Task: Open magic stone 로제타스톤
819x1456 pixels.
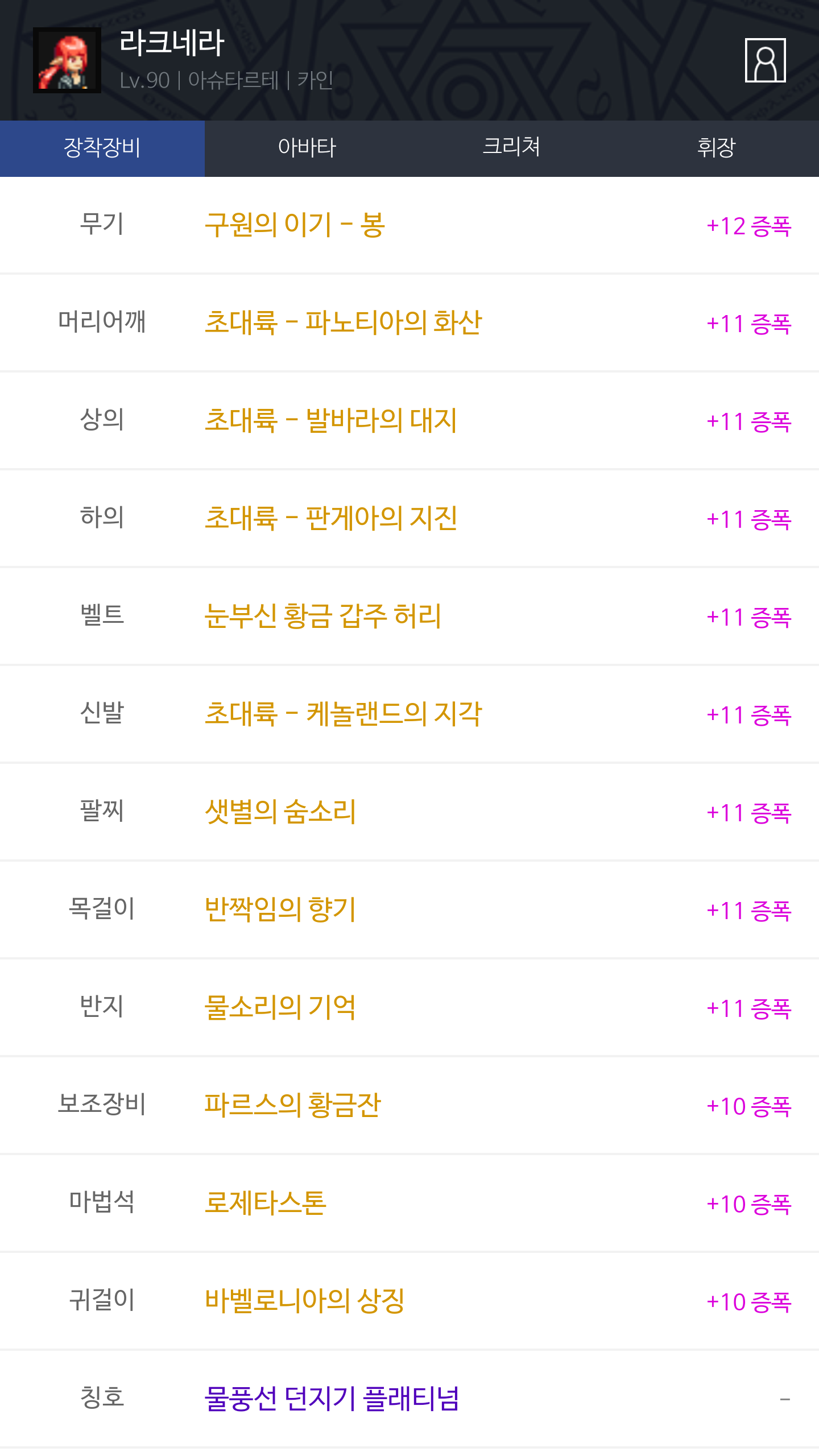Action: [265, 1203]
